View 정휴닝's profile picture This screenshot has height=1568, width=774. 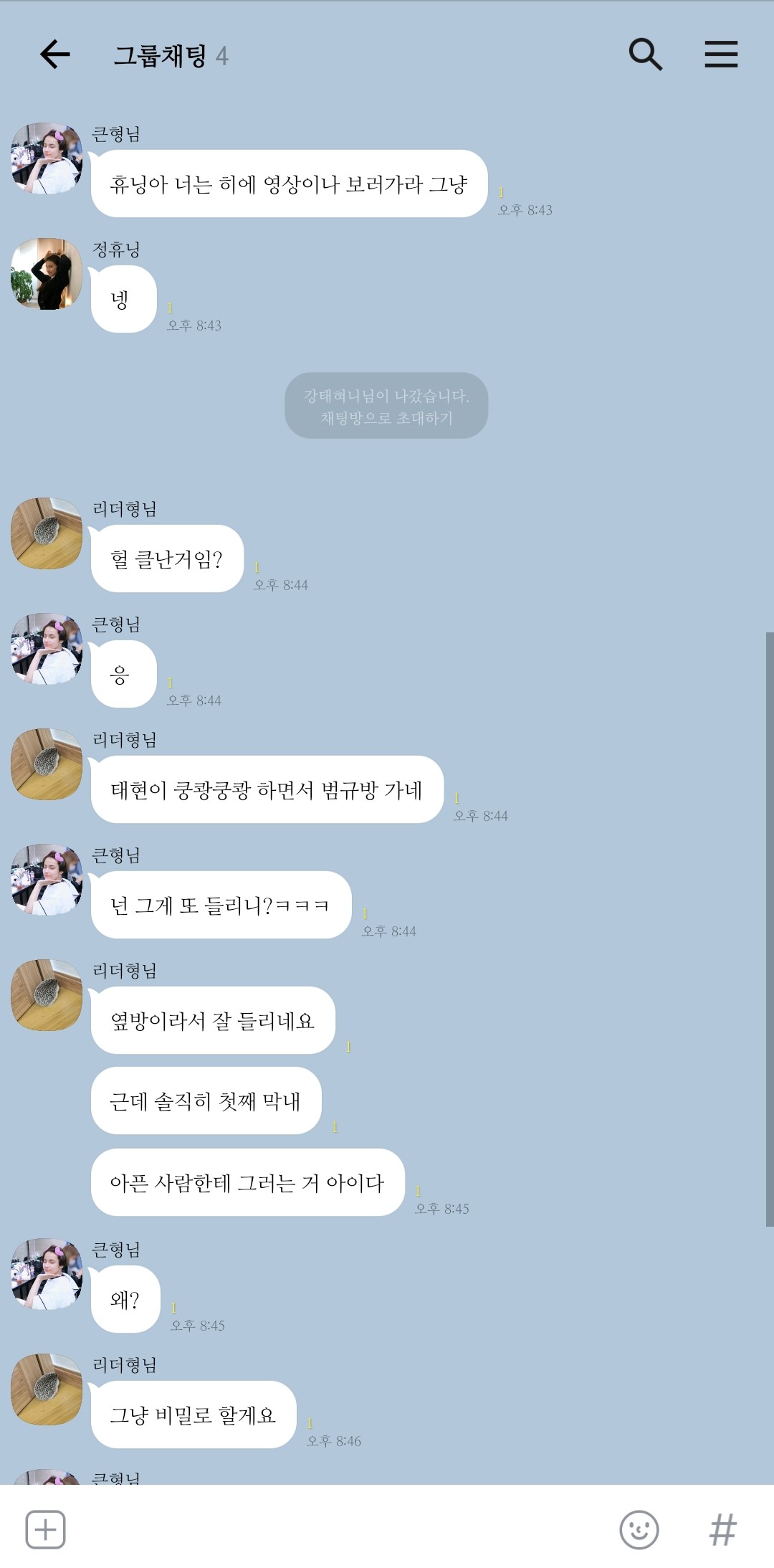pos(47,274)
